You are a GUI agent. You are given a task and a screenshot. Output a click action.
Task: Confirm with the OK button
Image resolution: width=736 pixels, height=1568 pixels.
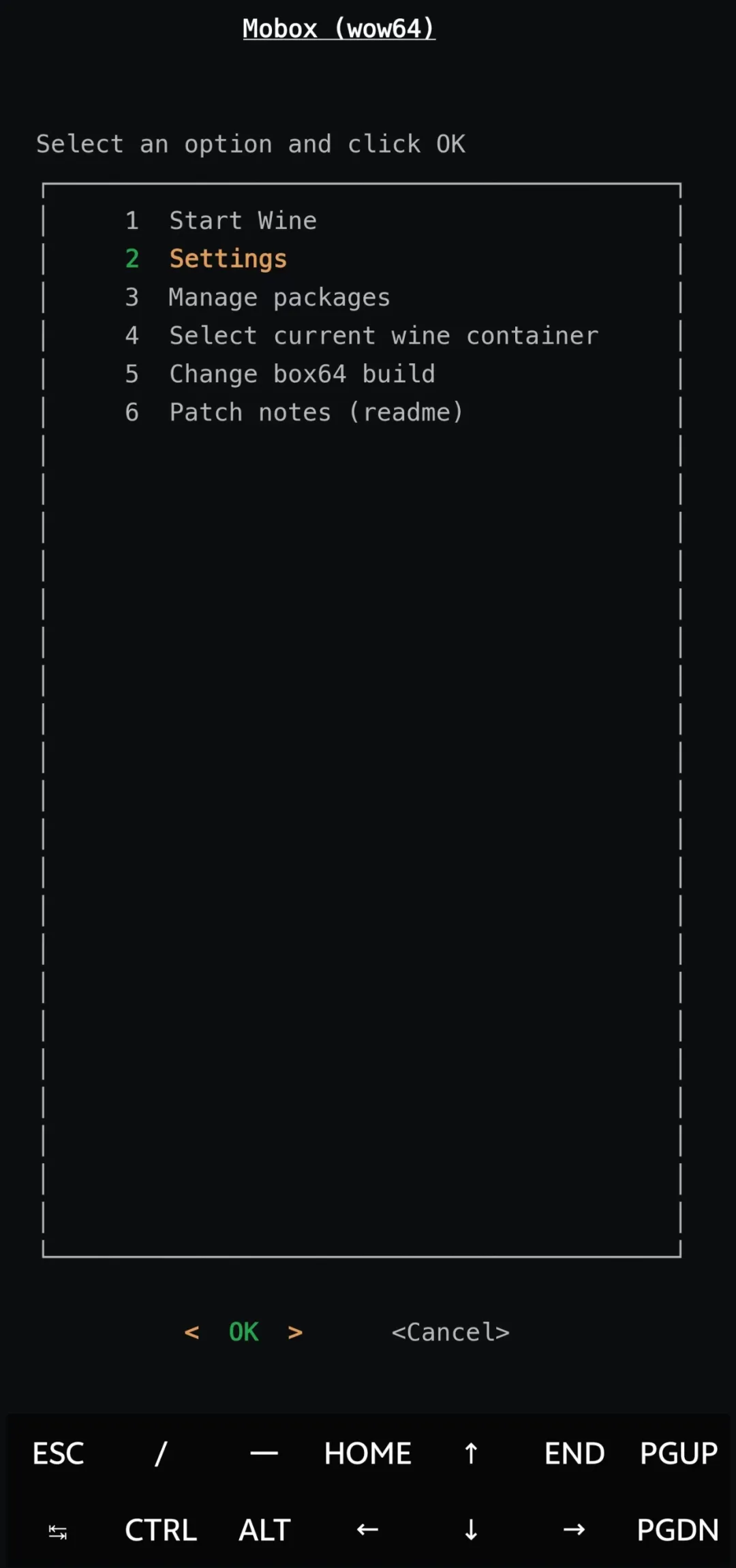click(x=243, y=1332)
